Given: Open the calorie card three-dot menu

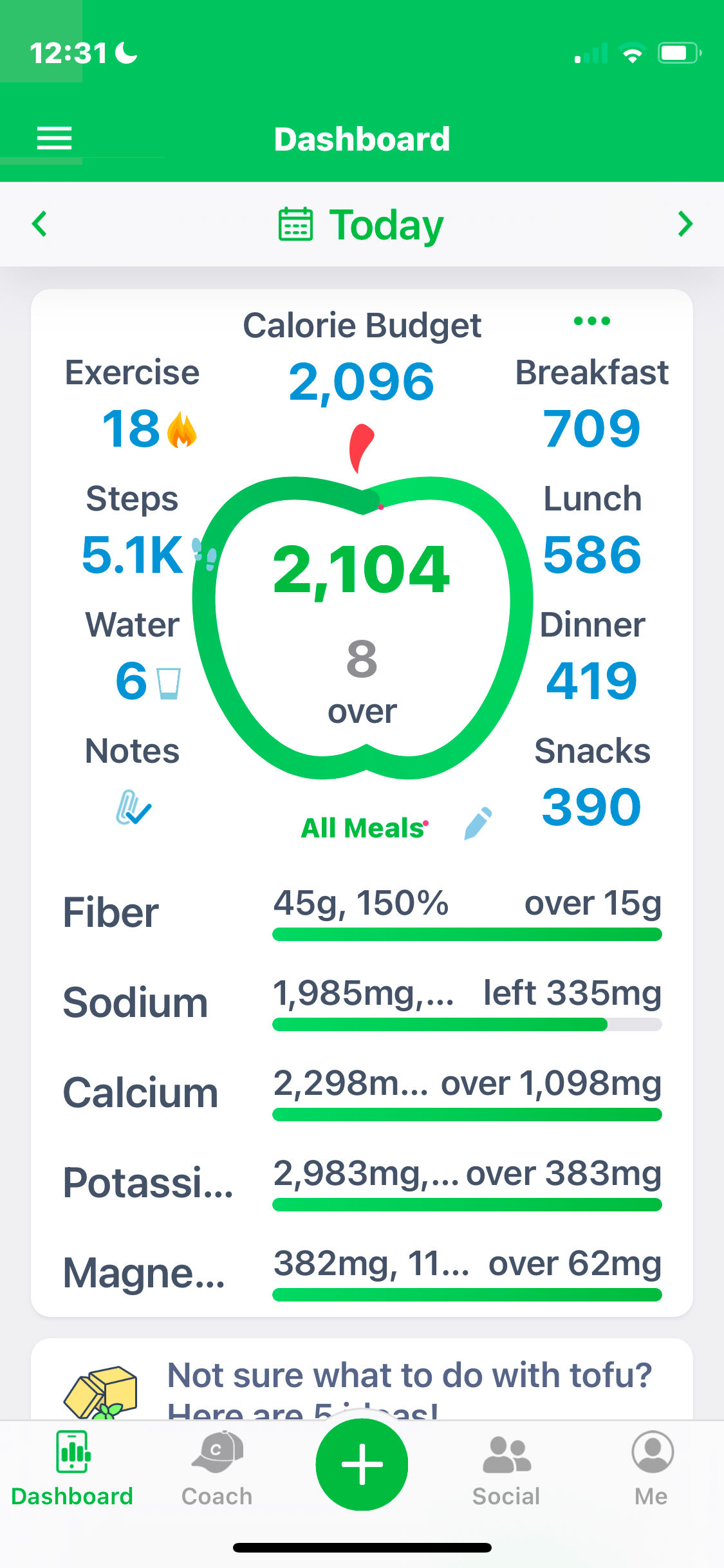Looking at the screenshot, I should (x=591, y=321).
